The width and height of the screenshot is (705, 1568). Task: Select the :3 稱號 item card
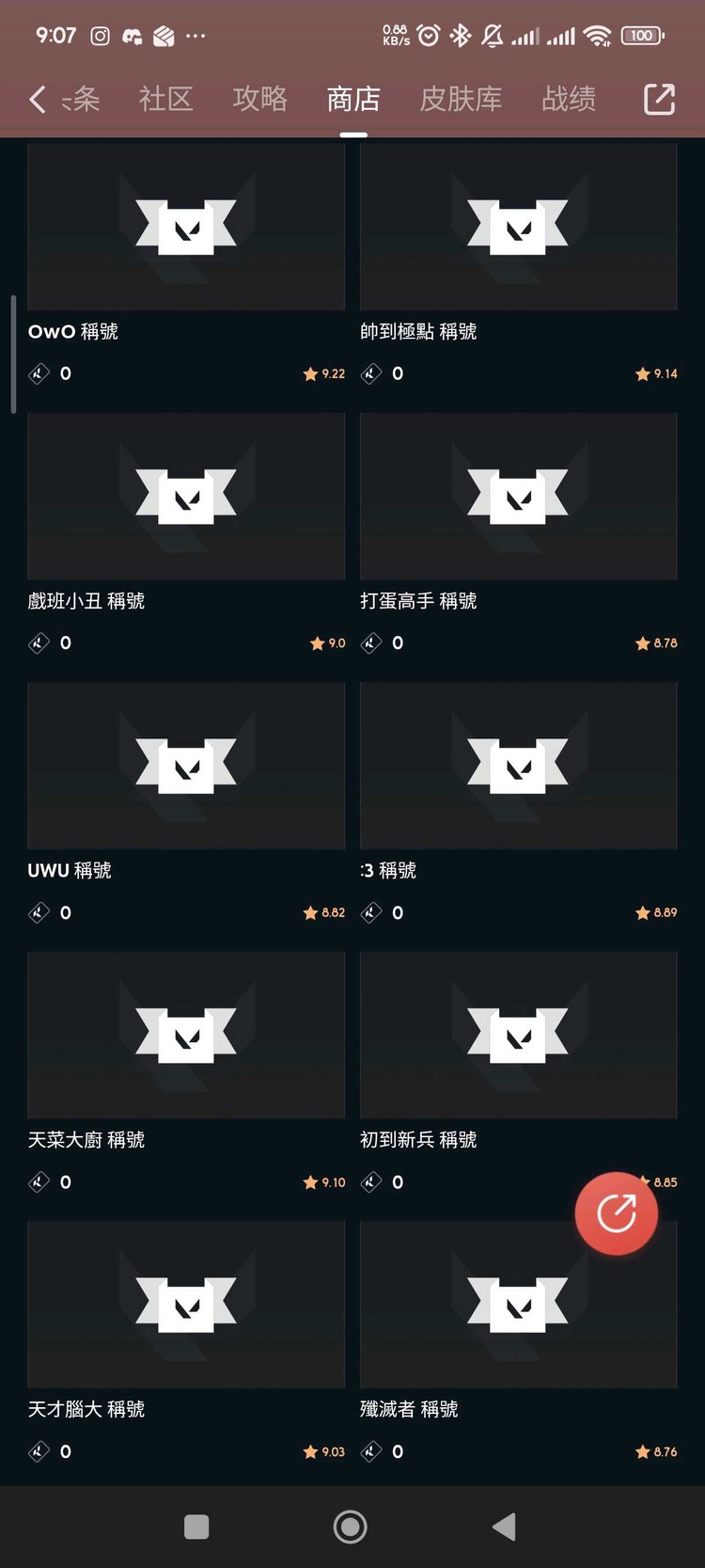coord(518,766)
